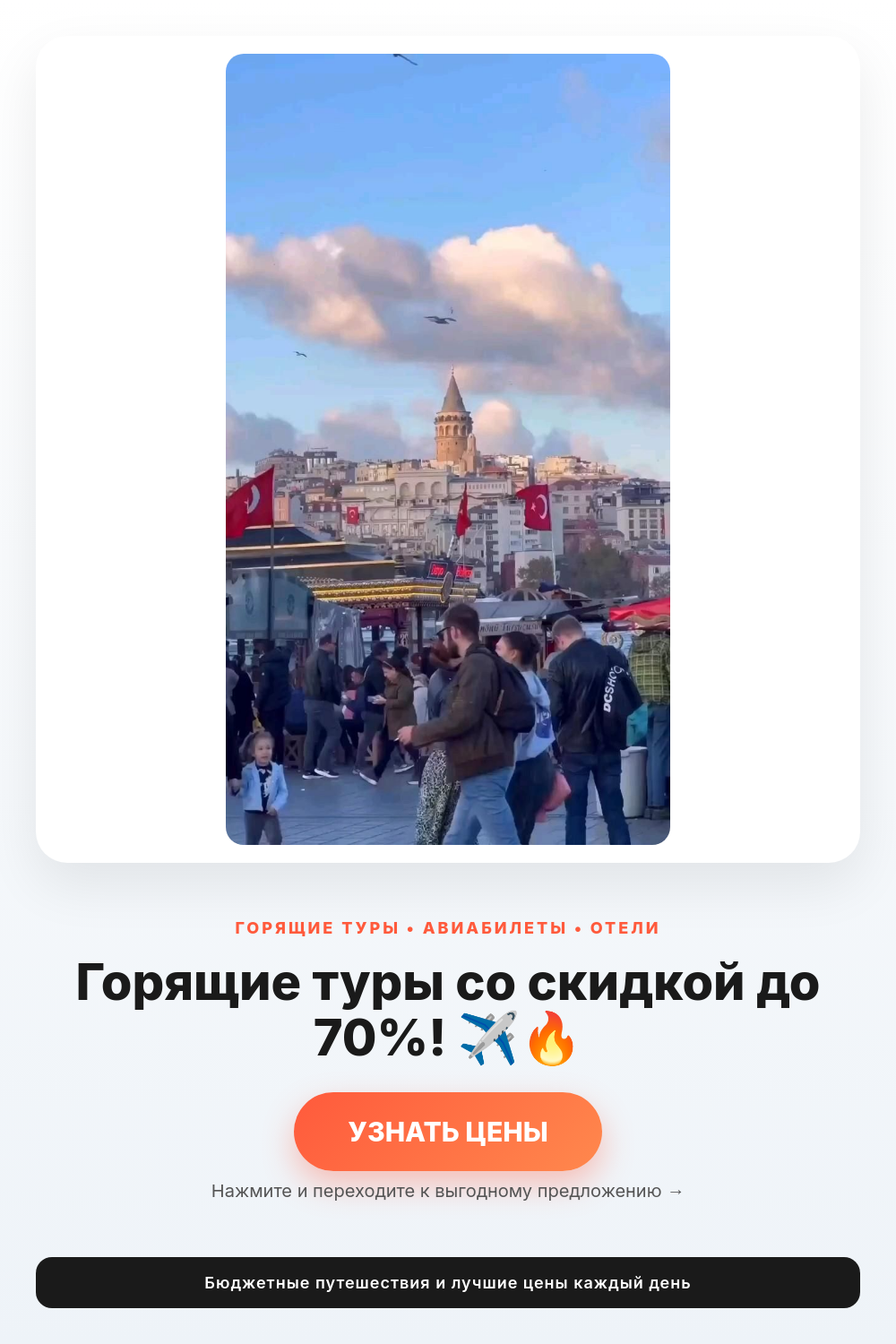Viewport: 896px width, 1344px height.
Task: Open the Istanbul video preview
Action: 448,449
